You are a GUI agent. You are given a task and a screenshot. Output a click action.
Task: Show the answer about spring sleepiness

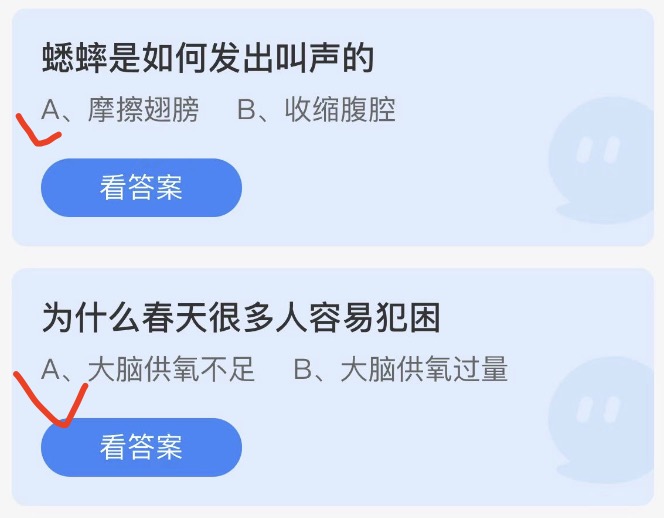(x=141, y=447)
